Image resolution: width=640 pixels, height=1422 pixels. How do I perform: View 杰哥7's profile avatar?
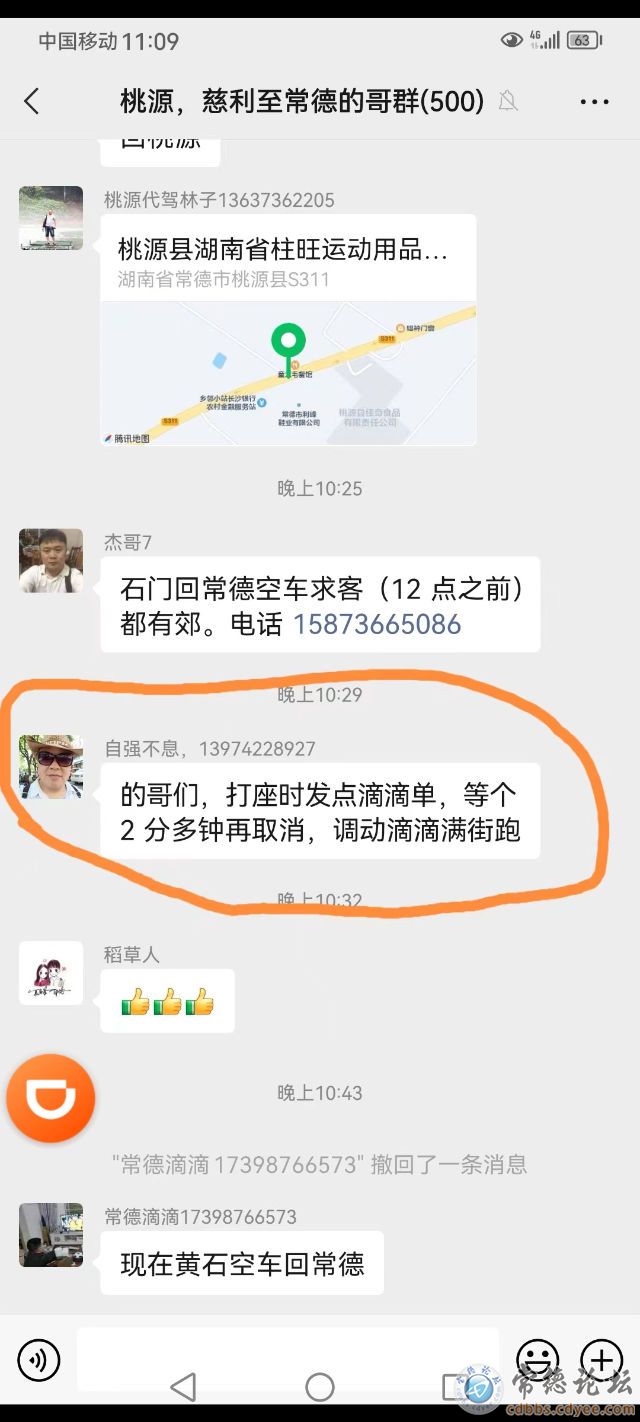[51, 561]
